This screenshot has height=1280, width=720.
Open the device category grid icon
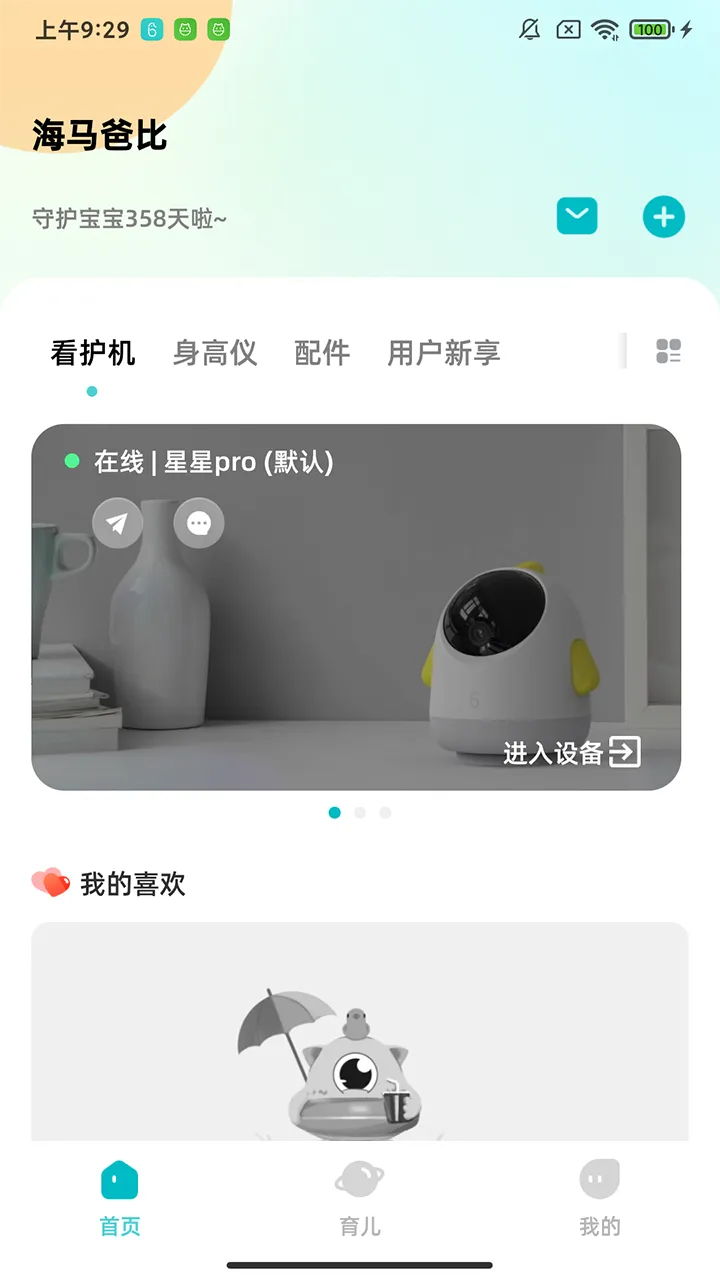click(668, 352)
